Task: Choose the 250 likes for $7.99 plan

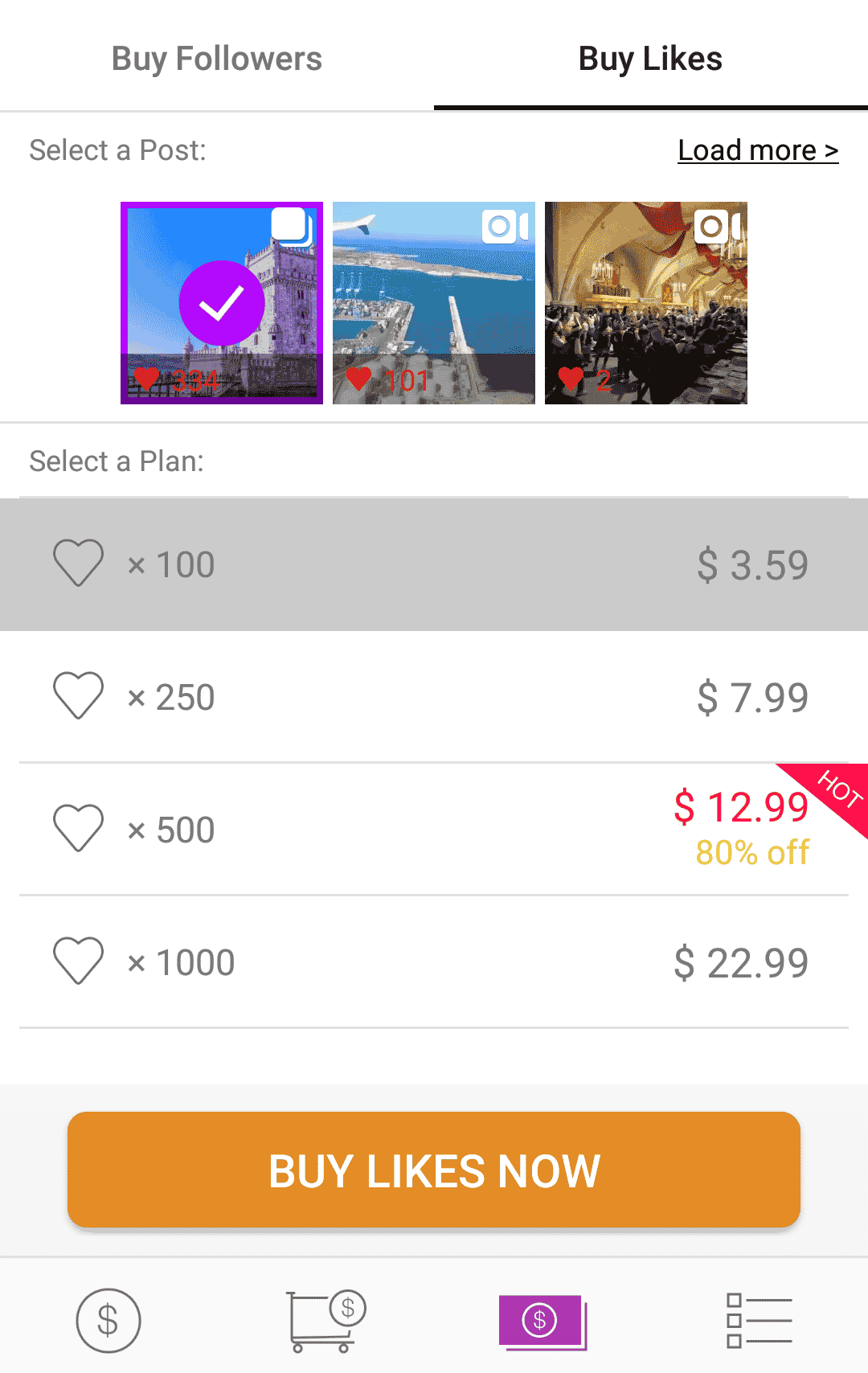Action: [x=434, y=695]
